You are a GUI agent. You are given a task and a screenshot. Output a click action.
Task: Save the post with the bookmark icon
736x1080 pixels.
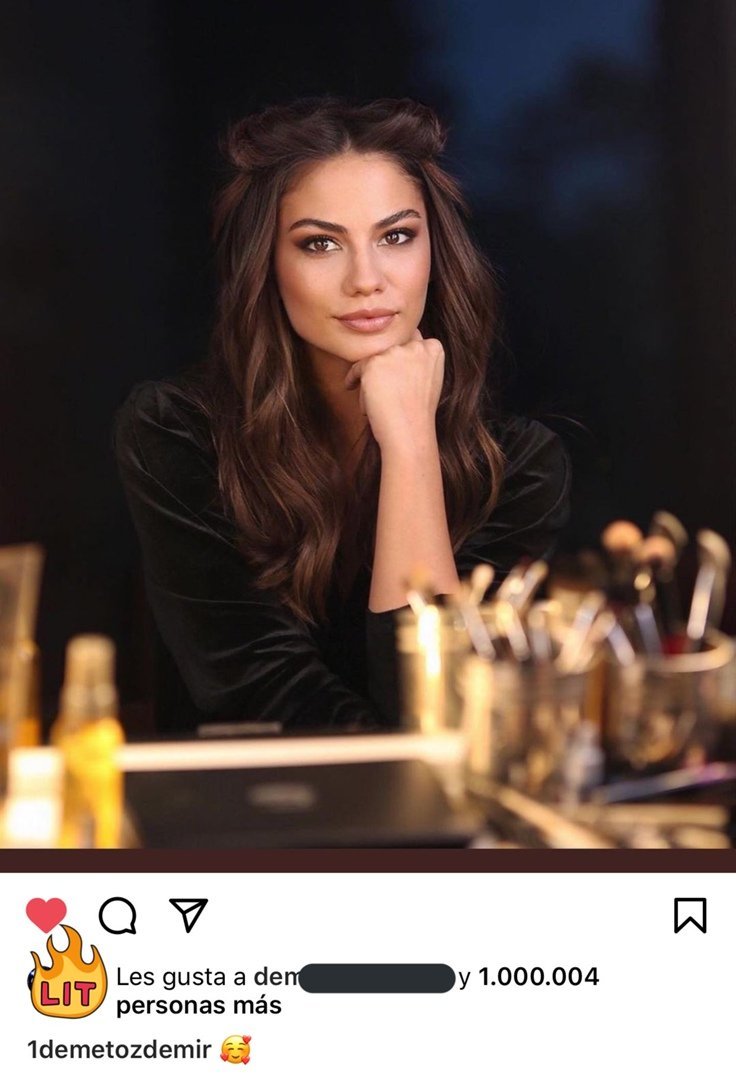coord(690,914)
